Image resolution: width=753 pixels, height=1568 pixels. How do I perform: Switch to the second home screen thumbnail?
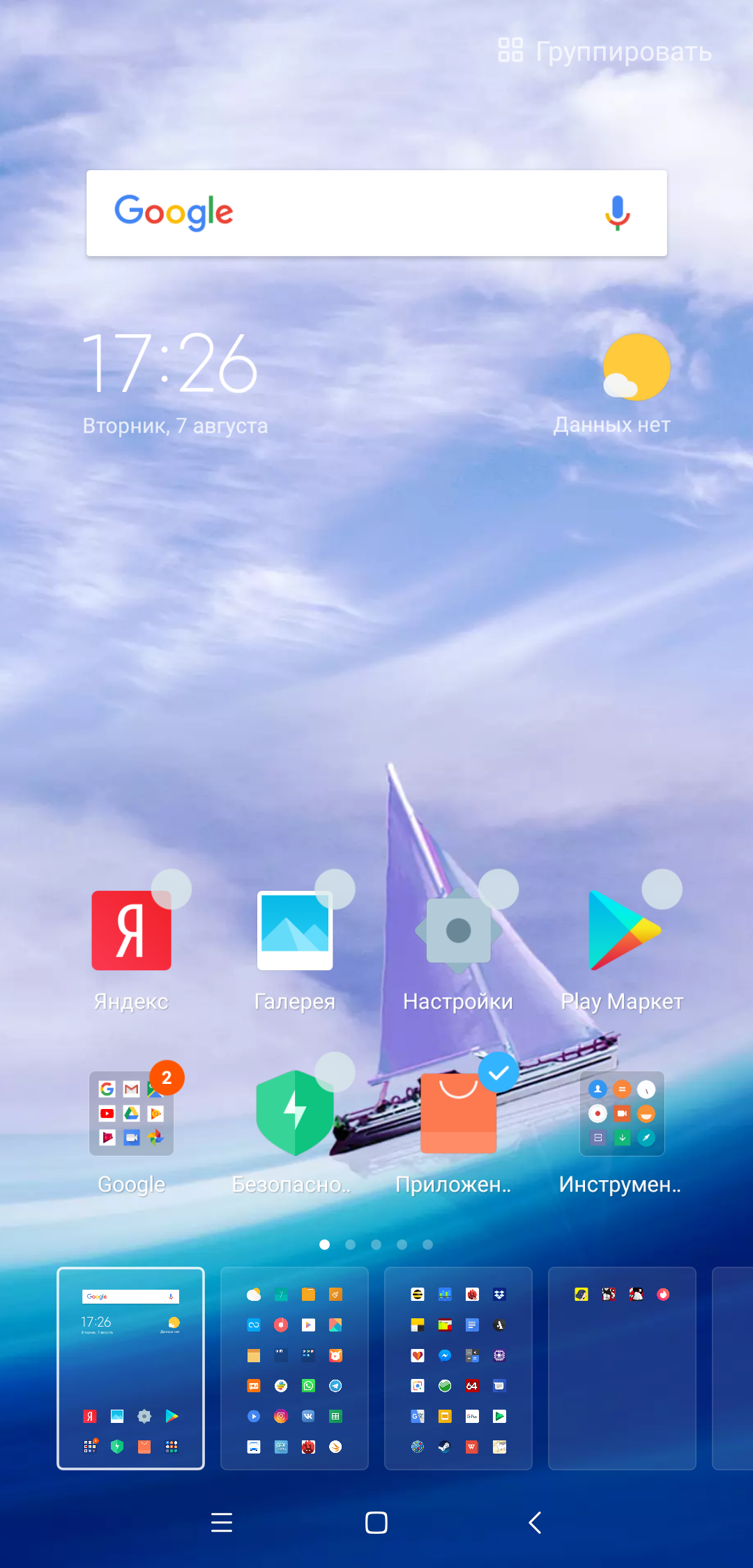[x=294, y=1369]
